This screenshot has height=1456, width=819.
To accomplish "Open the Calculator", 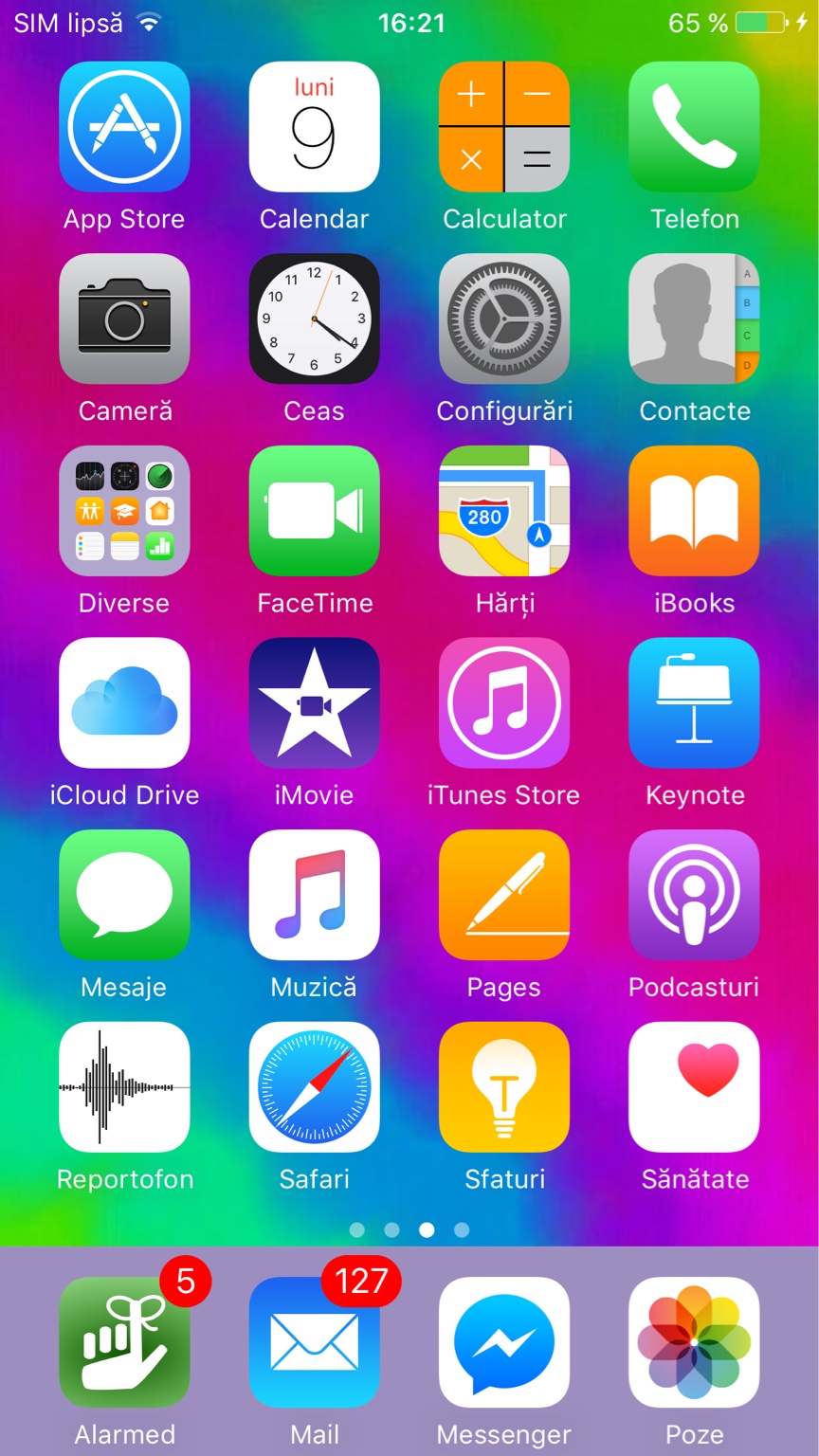I will point(503,127).
